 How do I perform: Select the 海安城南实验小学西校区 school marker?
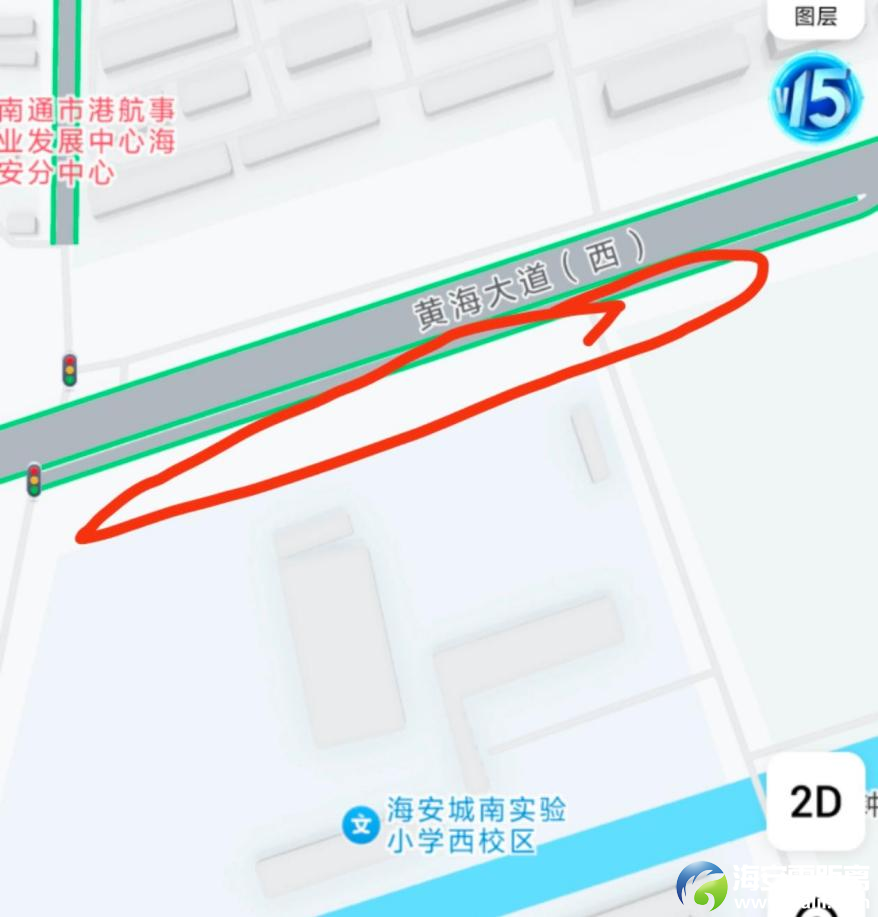tap(361, 825)
